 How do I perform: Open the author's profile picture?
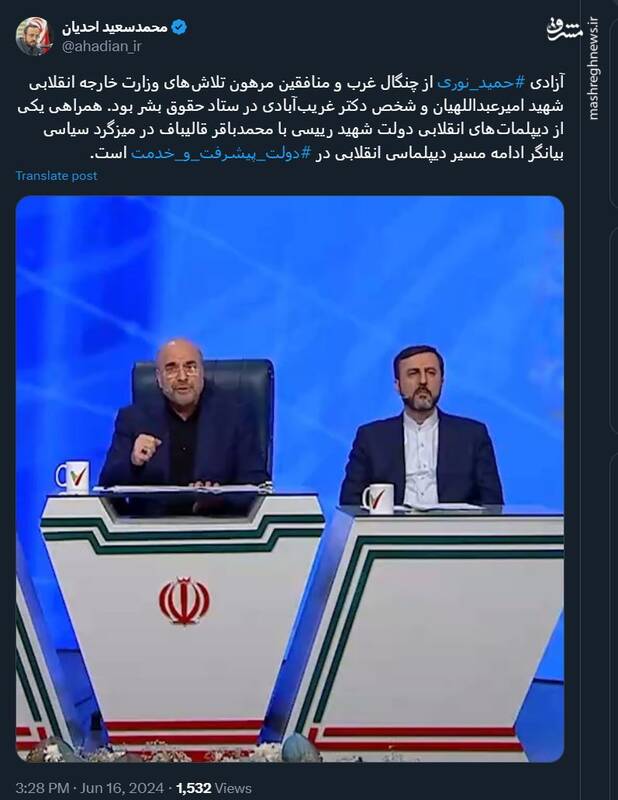[x=34, y=36]
